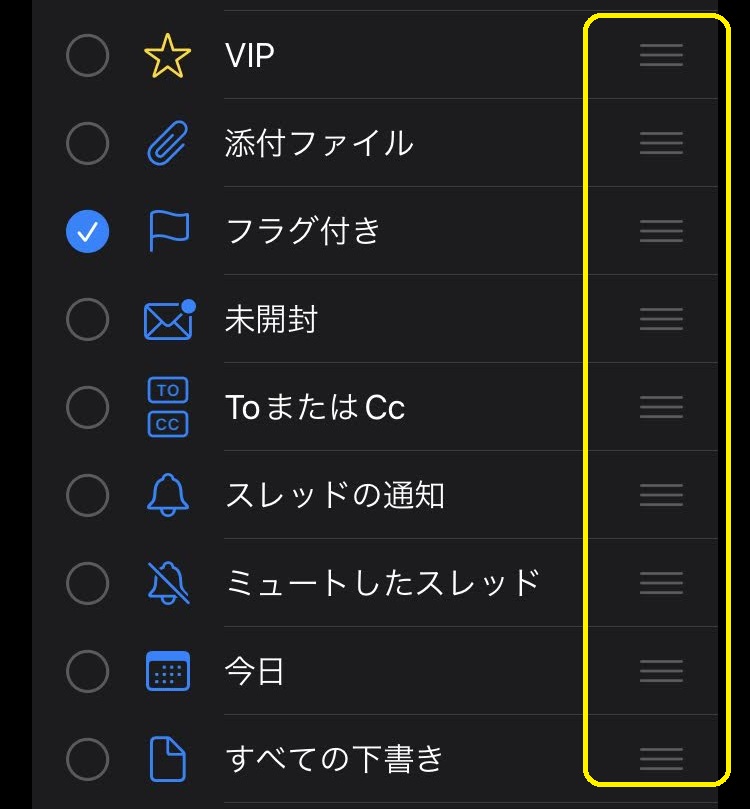Screen dimensions: 750x809
Task: Click the reorder handle next to VIP
Action: coord(659,55)
